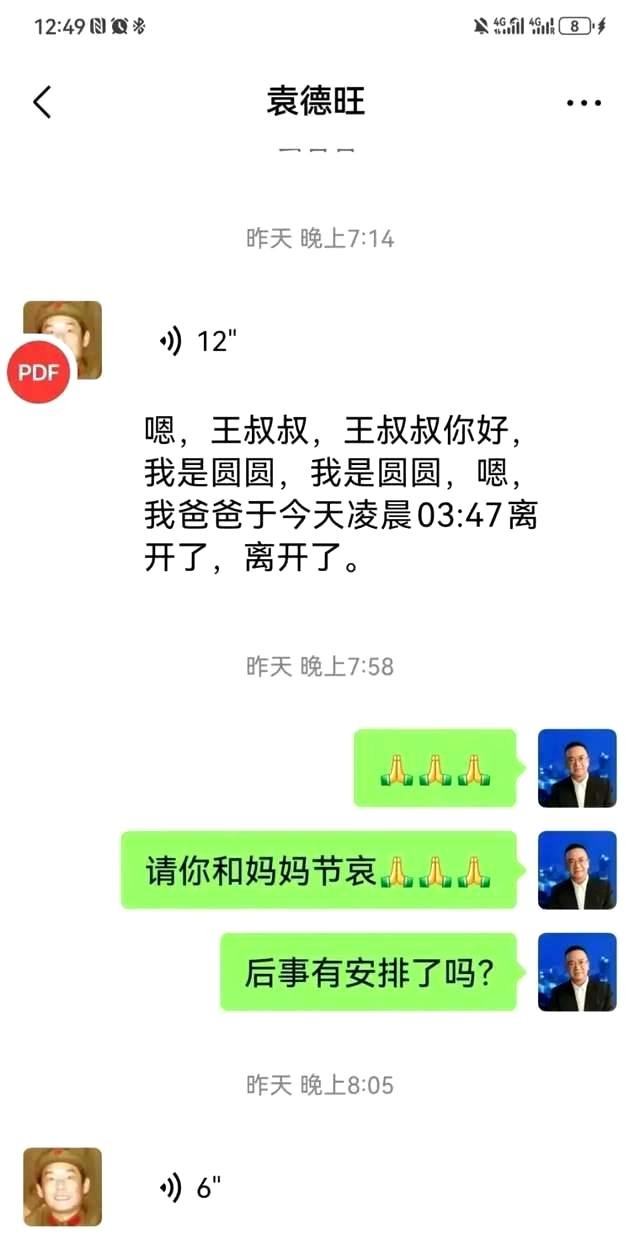
Task: Open your own avatar next to 后事有安排了吗?
Action: pyautogui.click(x=577, y=972)
